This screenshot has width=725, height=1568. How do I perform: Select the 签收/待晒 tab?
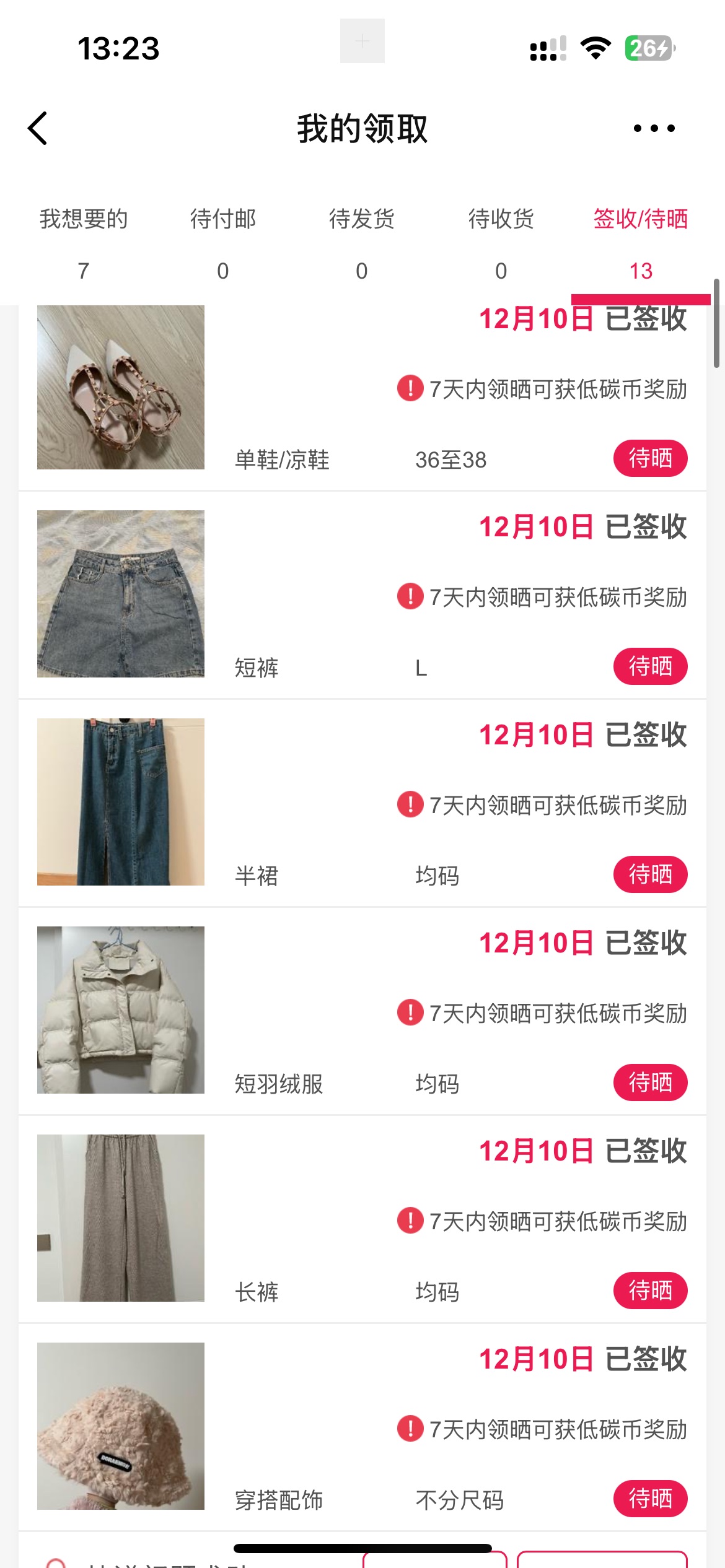(641, 243)
